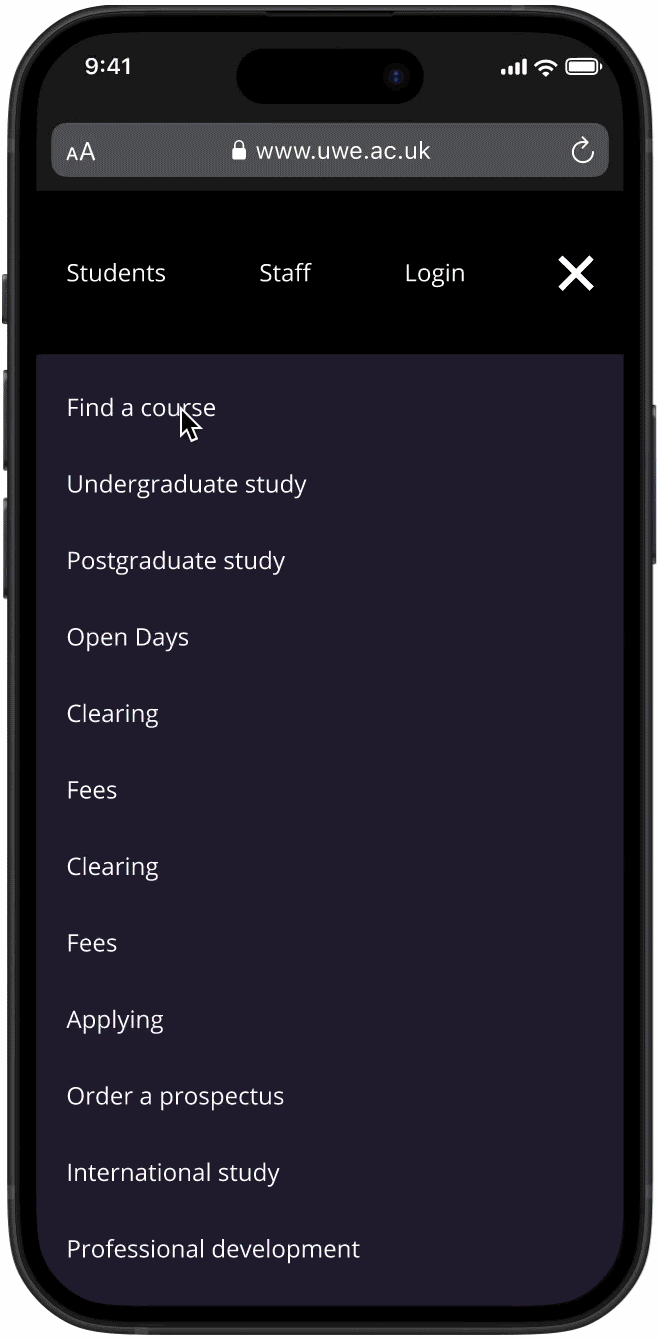
Task: Go to the Staff section
Action: [x=285, y=273]
